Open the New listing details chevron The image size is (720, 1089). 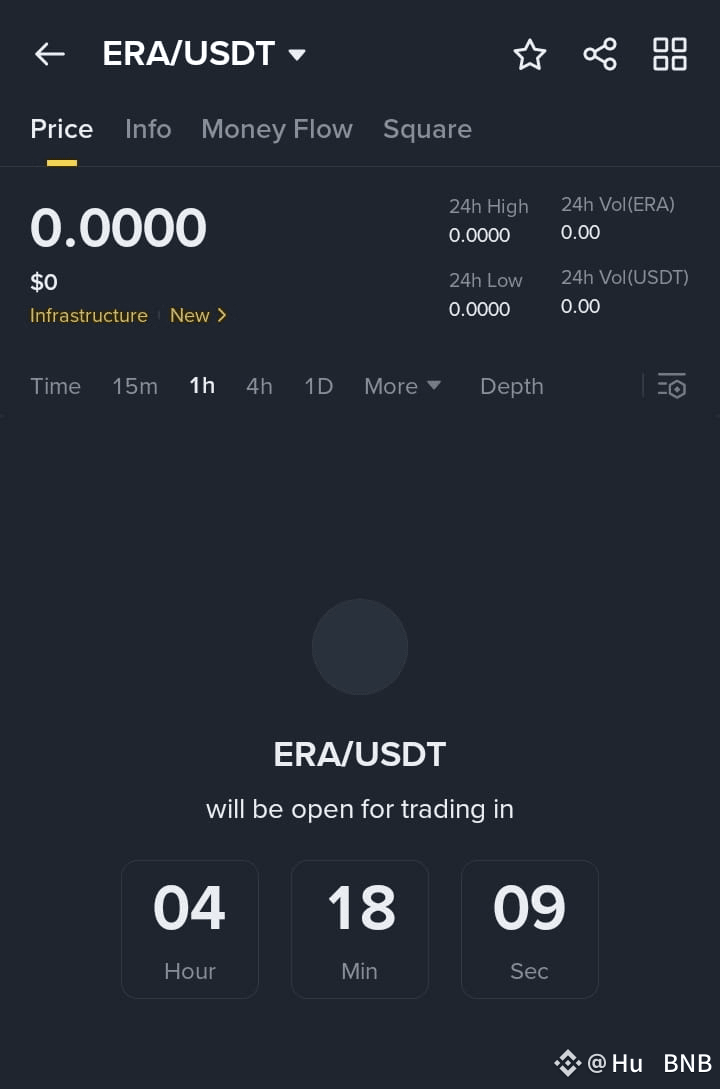click(x=221, y=315)
